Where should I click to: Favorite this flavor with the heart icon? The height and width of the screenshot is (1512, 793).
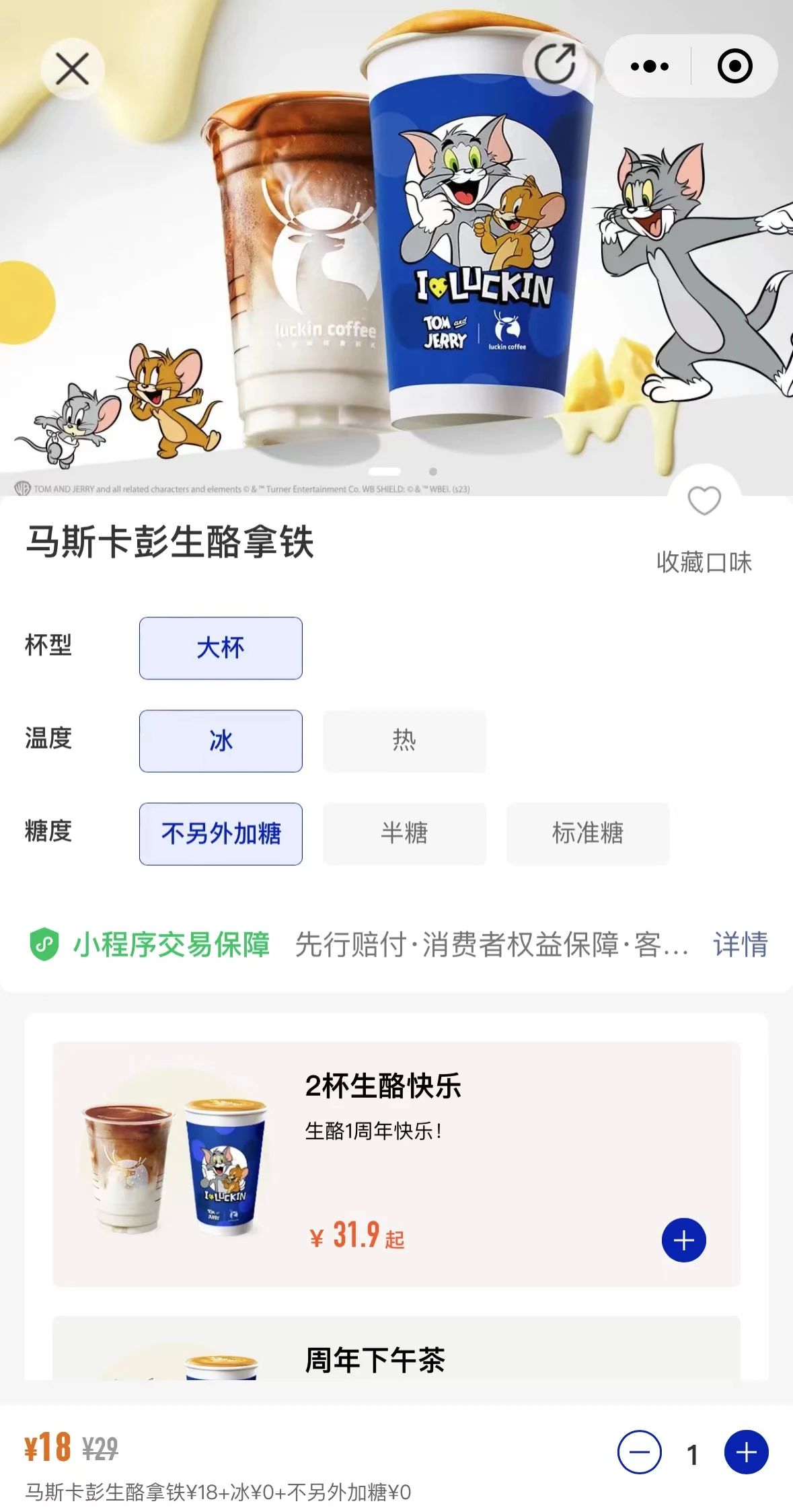point(704,501)
